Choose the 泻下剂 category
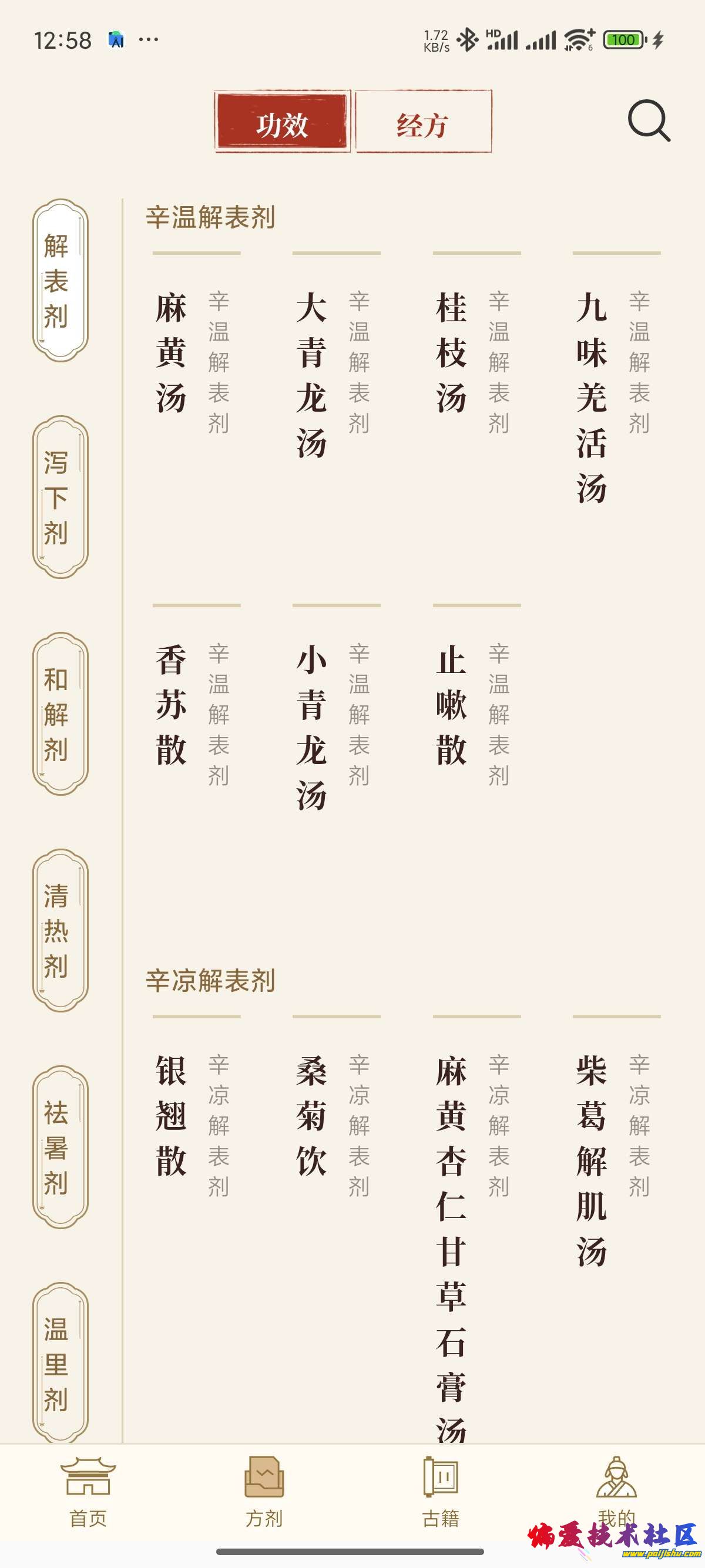 coord(60,497)
